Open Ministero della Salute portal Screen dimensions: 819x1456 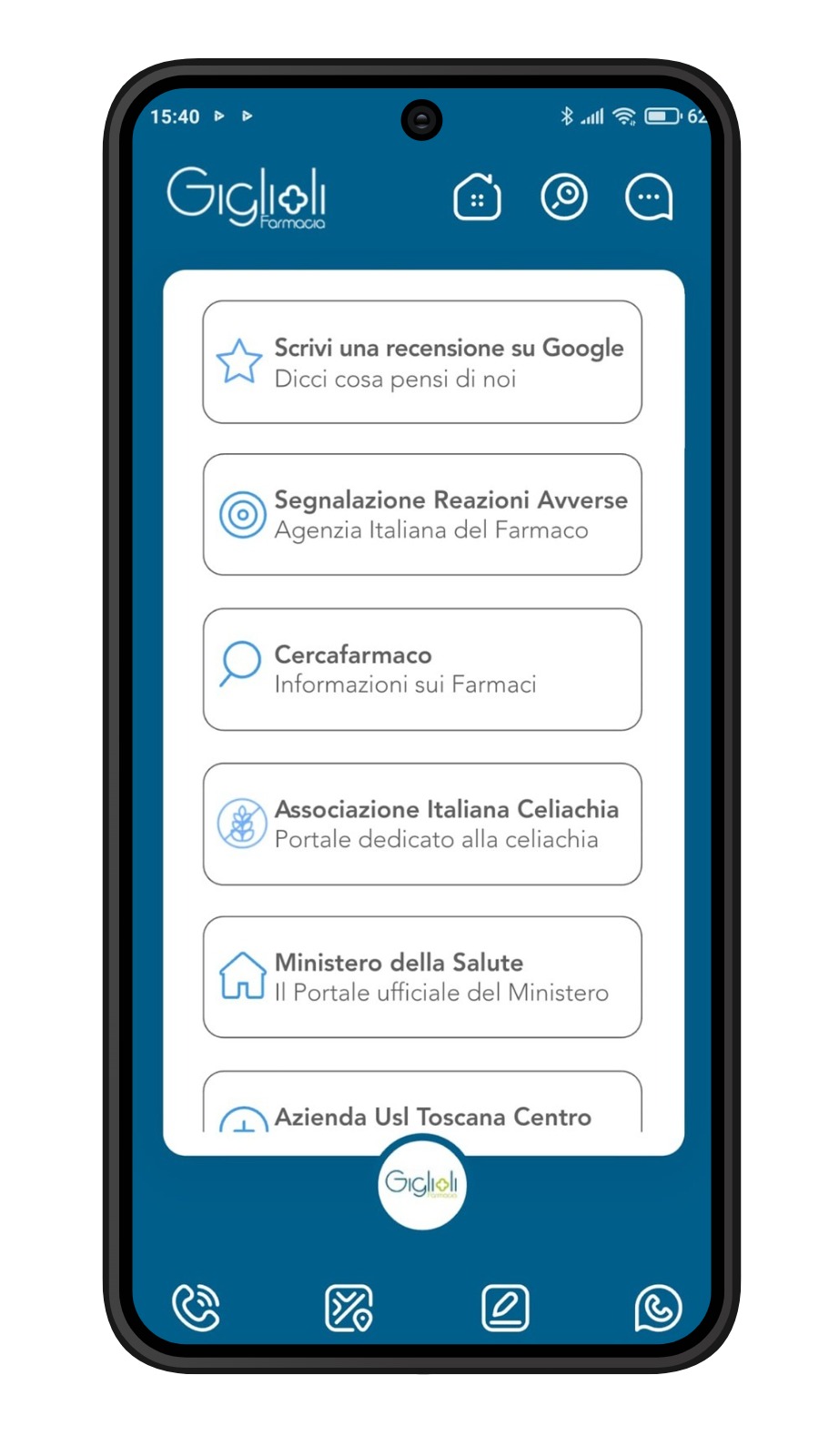click(422, 976)
